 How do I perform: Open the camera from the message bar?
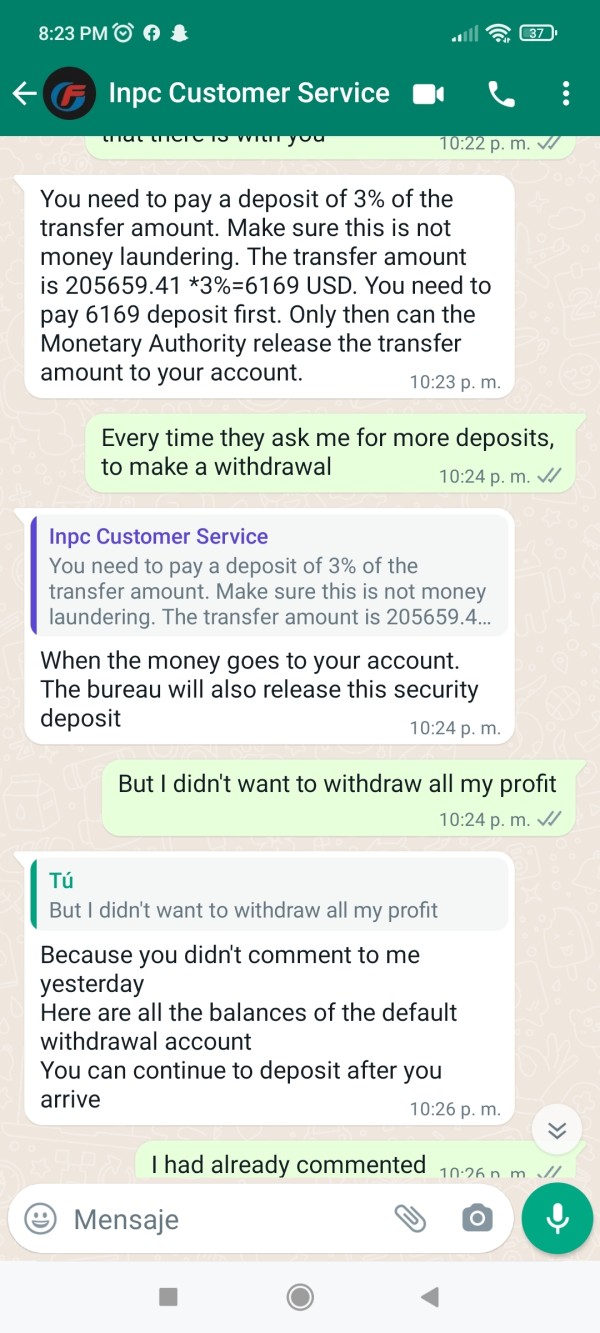[x=477, y=1218]
